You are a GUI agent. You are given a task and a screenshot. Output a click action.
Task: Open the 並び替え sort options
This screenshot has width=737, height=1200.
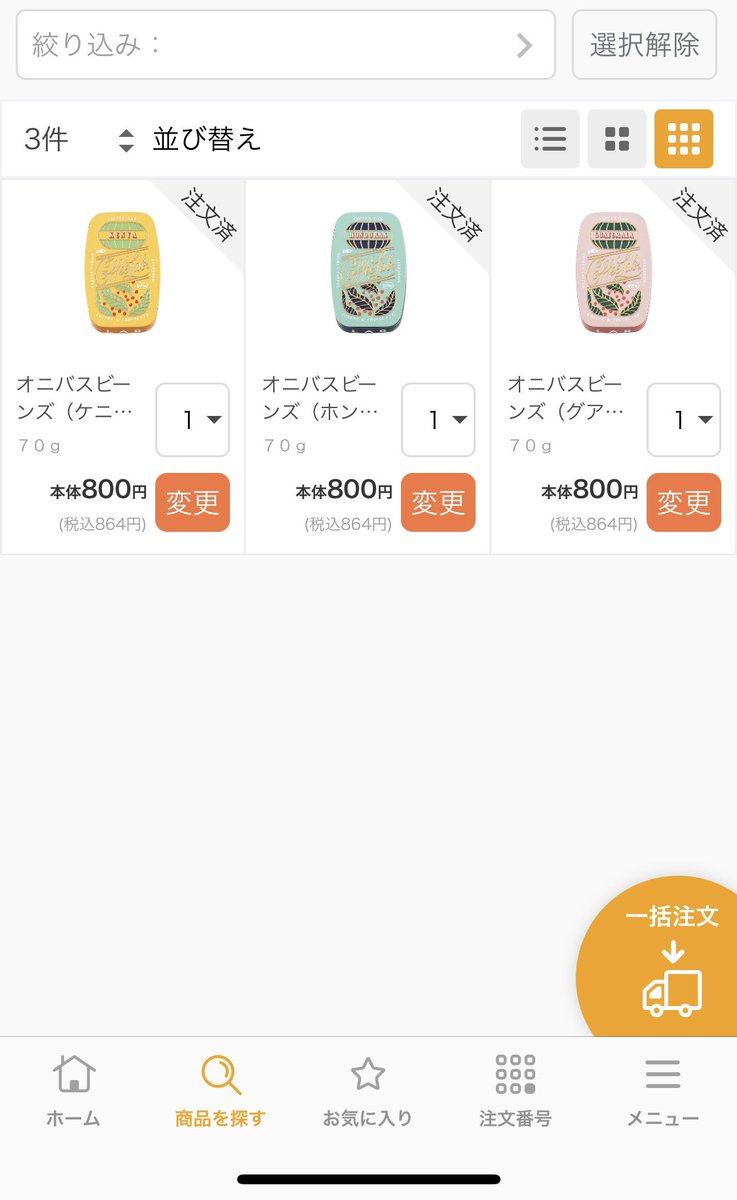(x=190, y=139)
